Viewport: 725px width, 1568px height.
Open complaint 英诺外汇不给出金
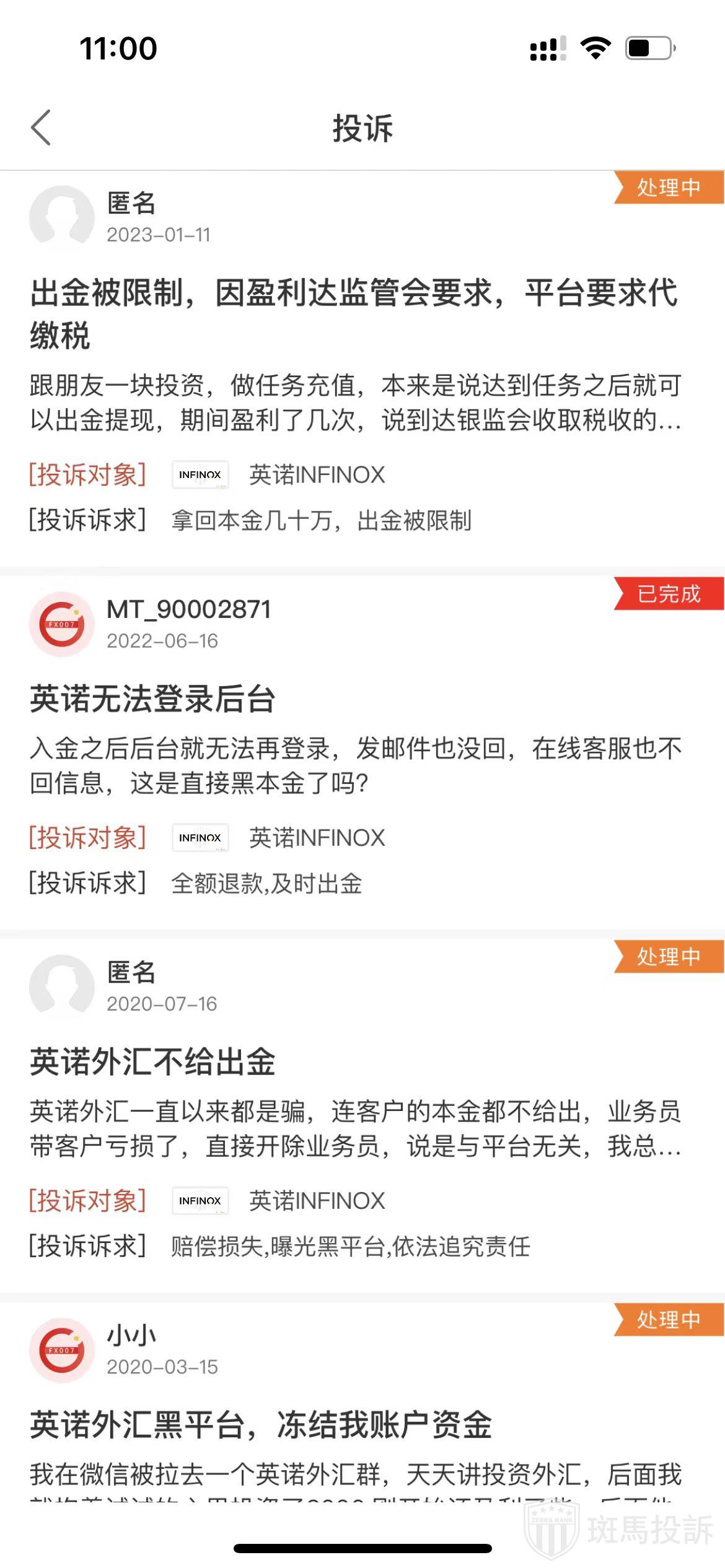pos(152,1062)
